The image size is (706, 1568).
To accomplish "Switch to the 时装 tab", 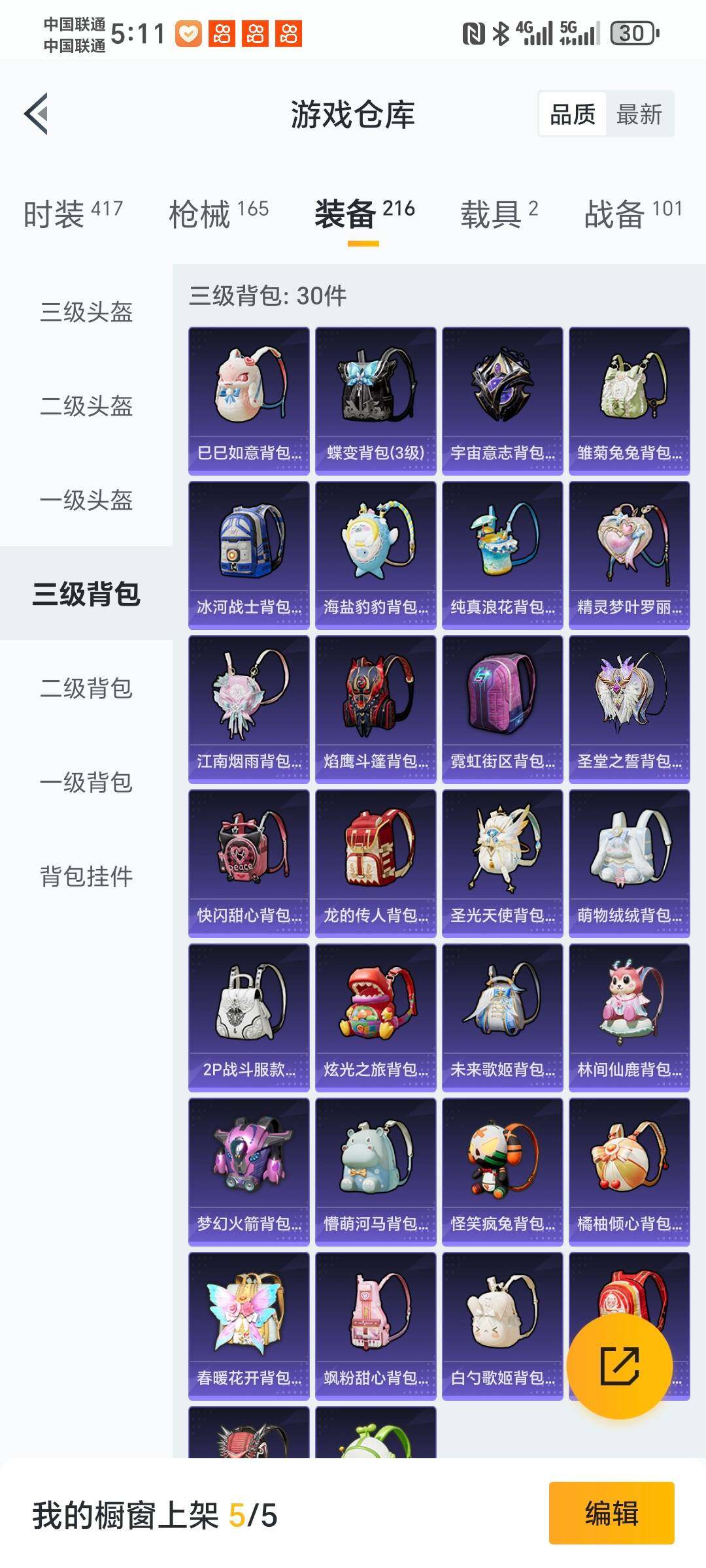I will point(73,214).
